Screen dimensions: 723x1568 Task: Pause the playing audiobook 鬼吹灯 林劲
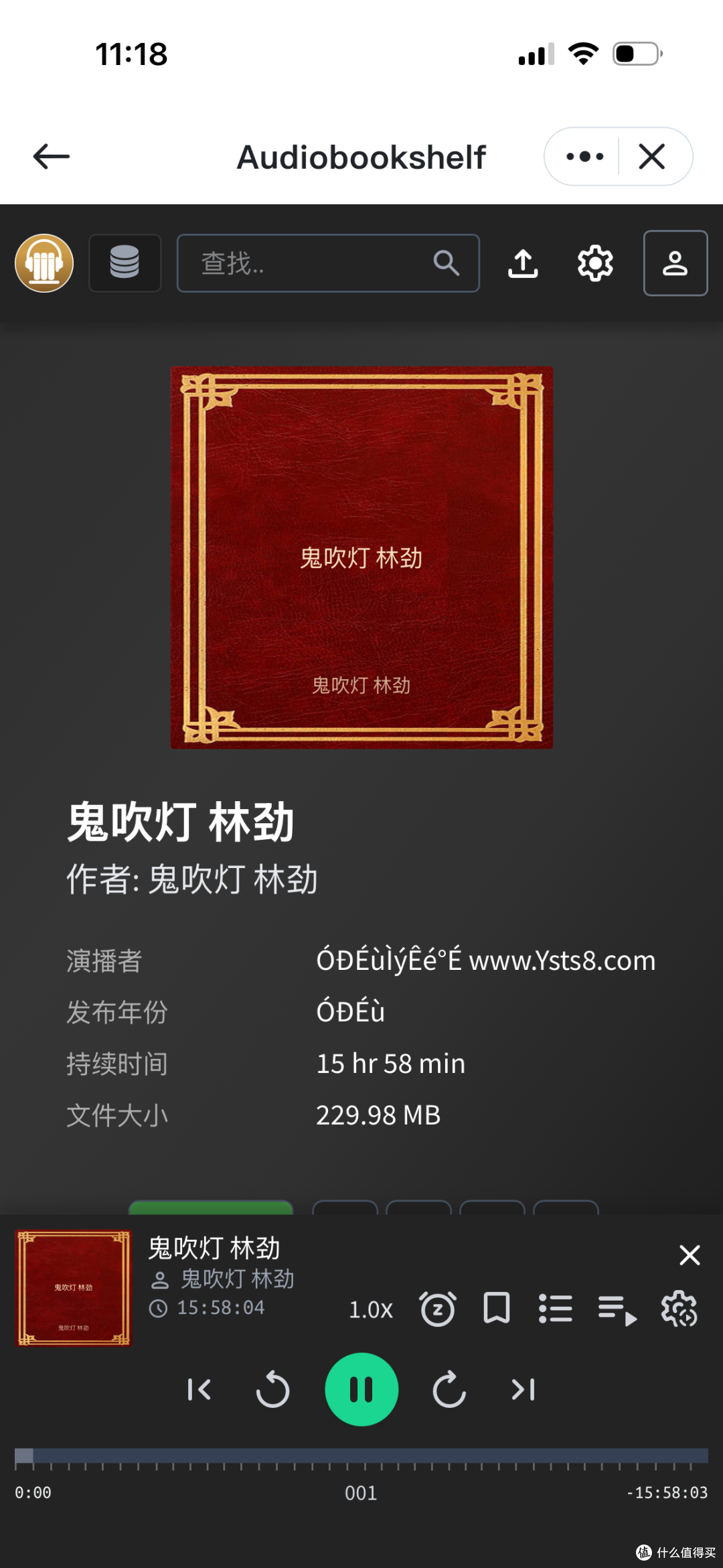(x=361, y=1388)
